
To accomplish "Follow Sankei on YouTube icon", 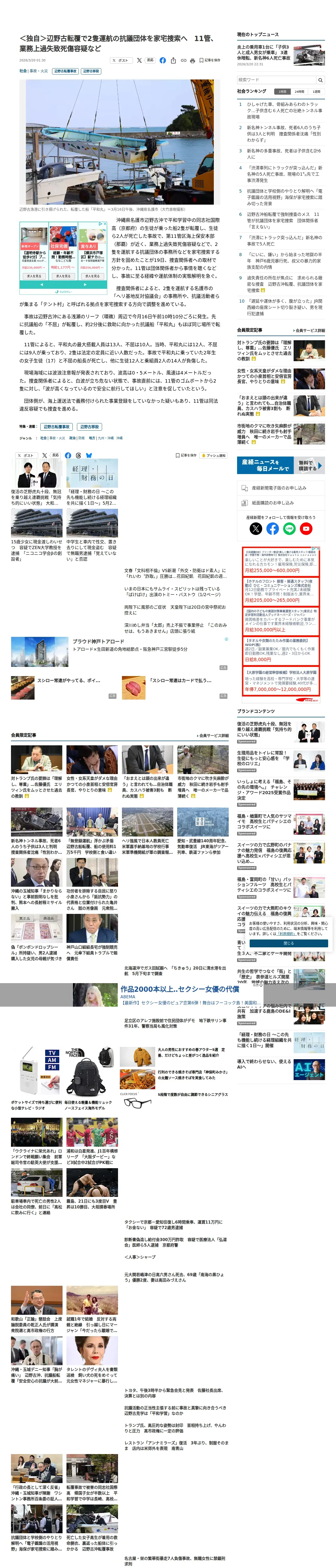I will coord(306,528).
